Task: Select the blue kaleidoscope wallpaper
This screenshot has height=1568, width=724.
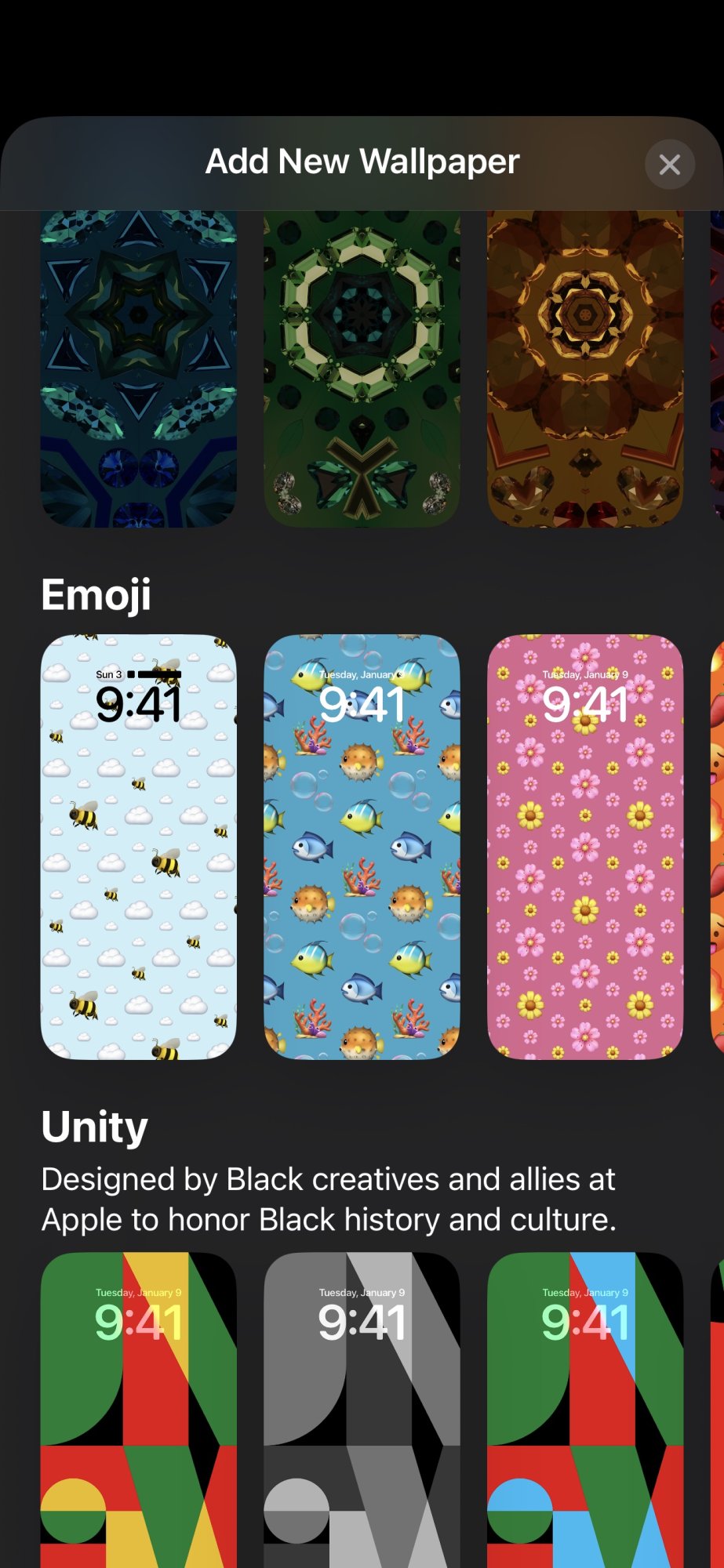Action: pyautogui.click(x=139, y=368)
